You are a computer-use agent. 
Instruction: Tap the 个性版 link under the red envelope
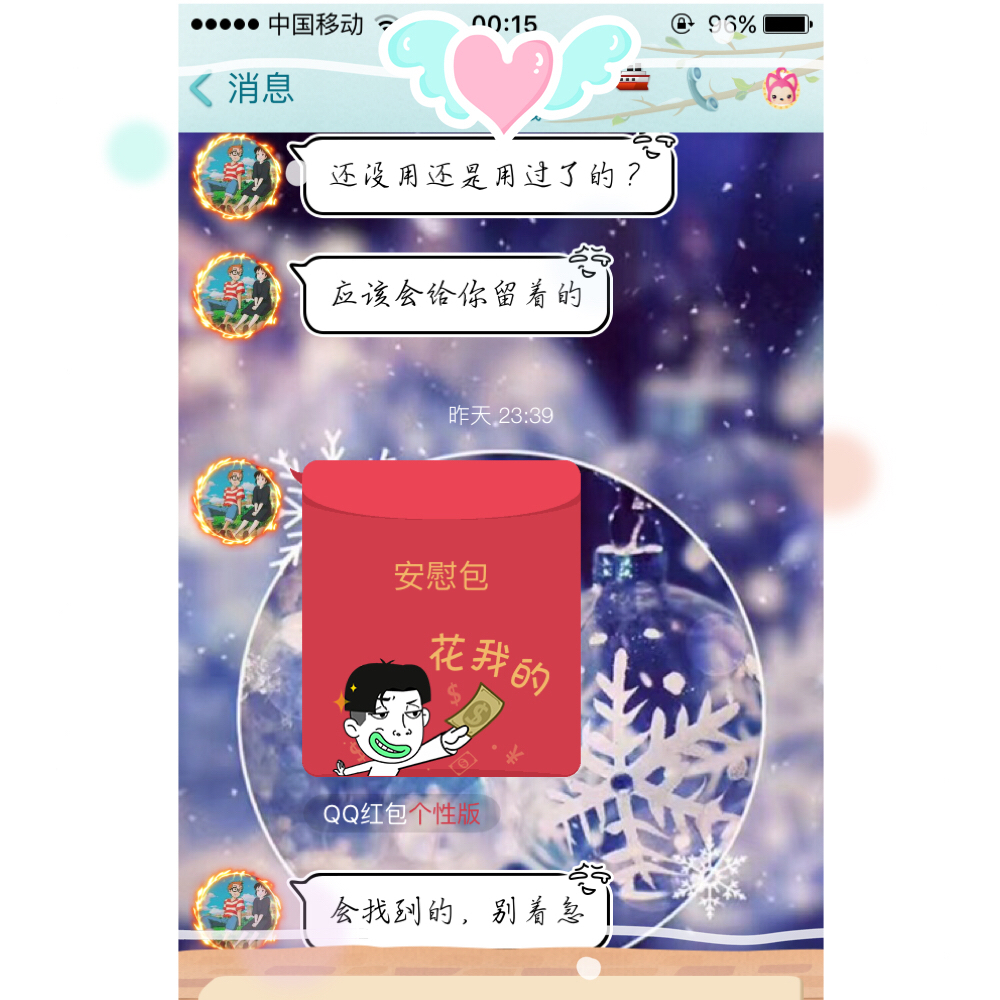444,814
